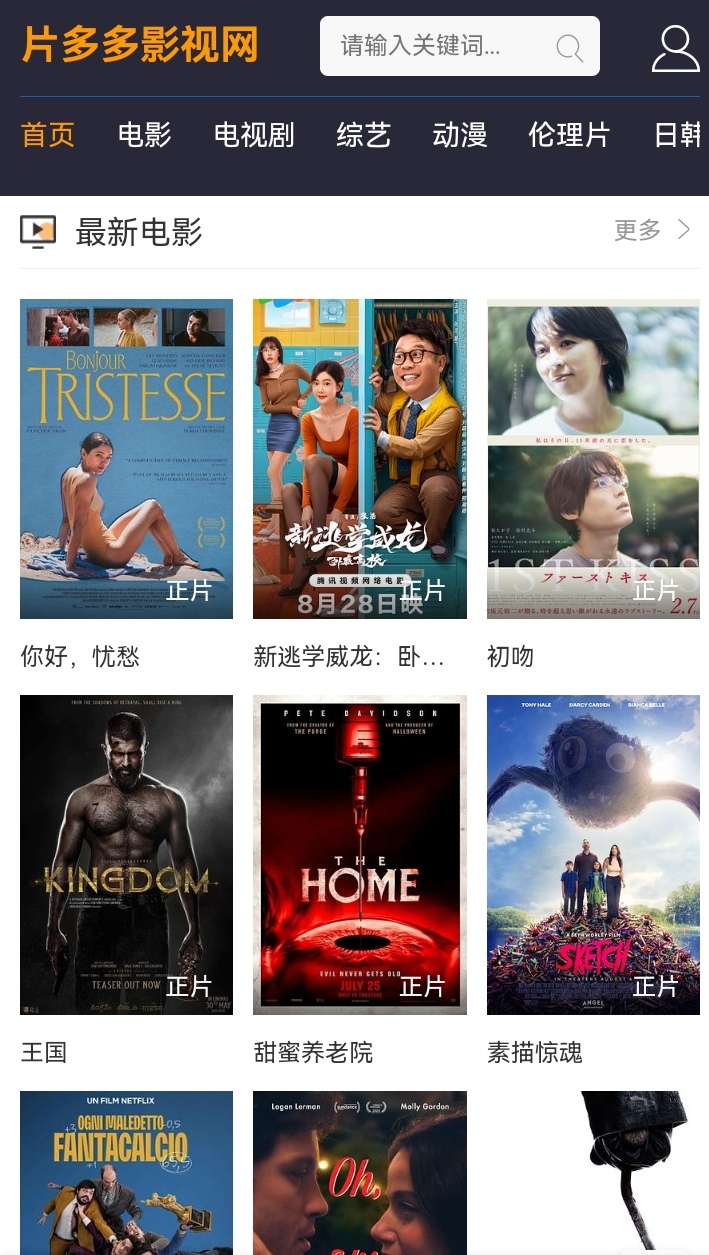Open the movie 素描惊魂
The image size is (709, 1255).
[x=593, y=855]
